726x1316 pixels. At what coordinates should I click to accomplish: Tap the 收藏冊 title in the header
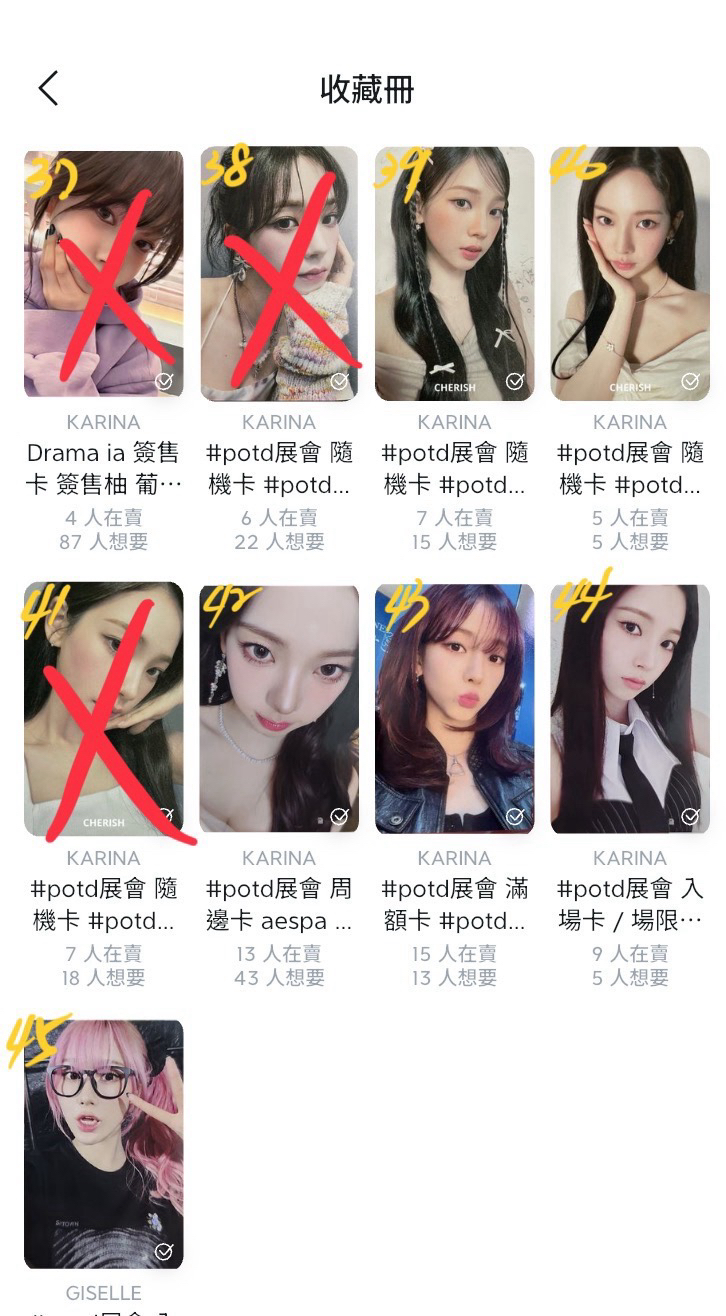[363, 88]
